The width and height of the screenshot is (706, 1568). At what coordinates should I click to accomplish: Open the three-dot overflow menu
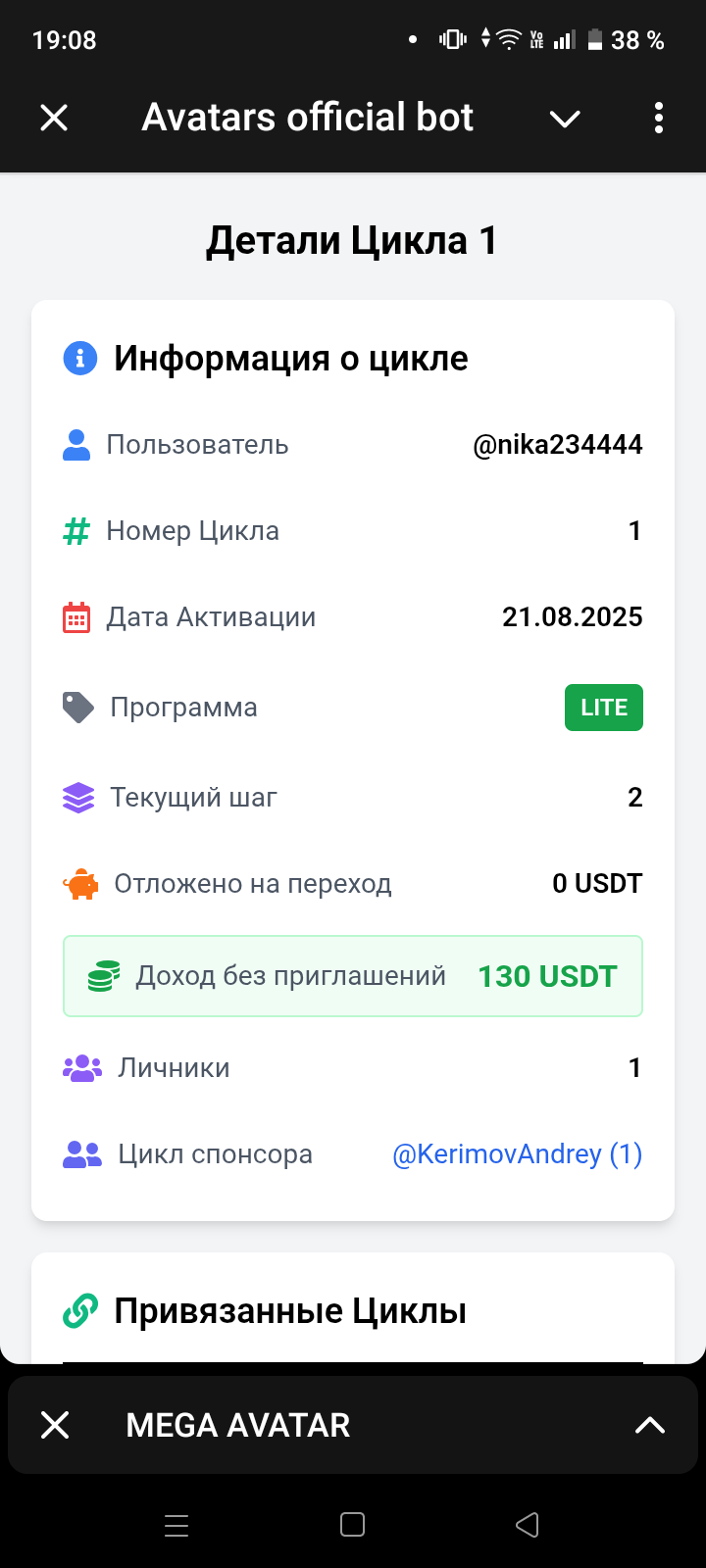coord(658,119)
